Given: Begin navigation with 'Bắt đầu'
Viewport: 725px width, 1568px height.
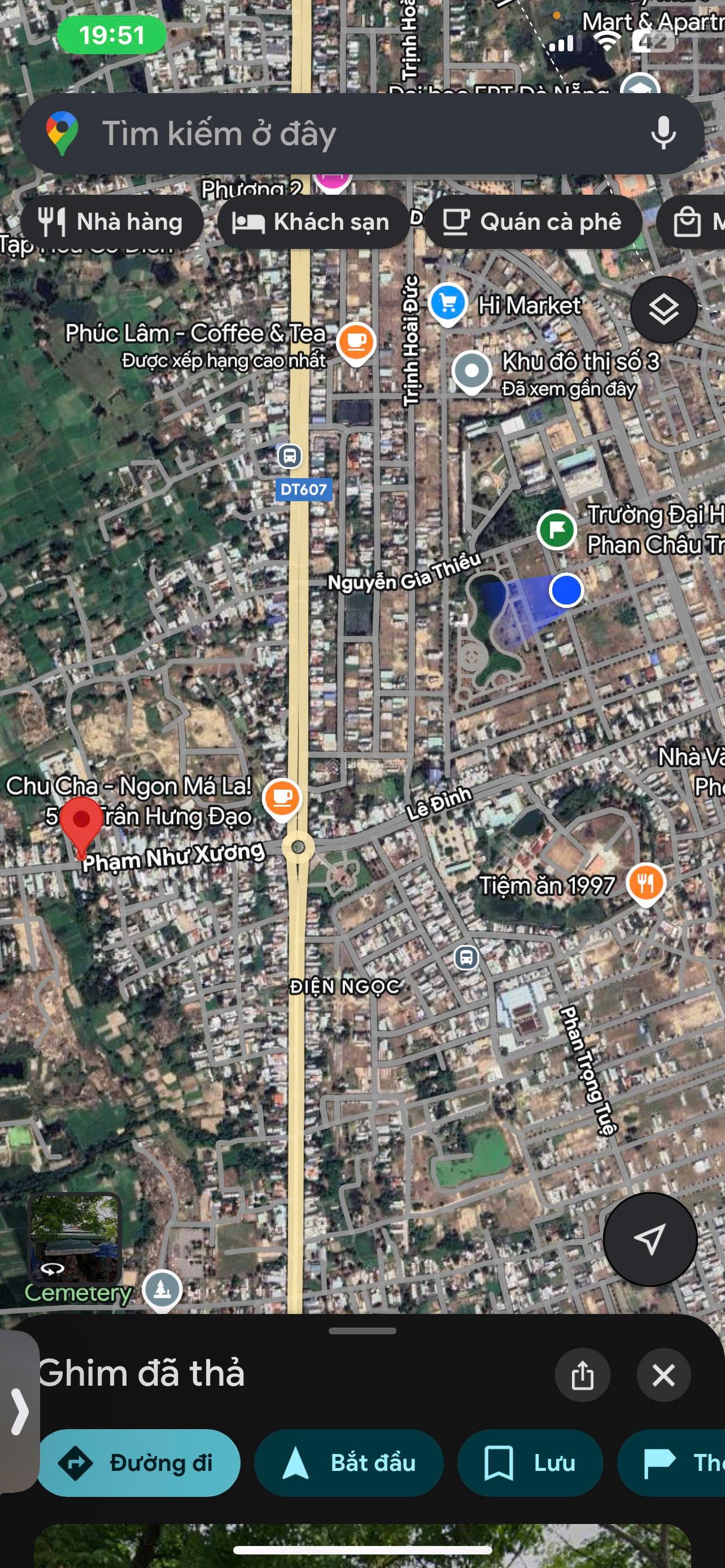Looking at the screenshot, I should [x=349, y=1462].
